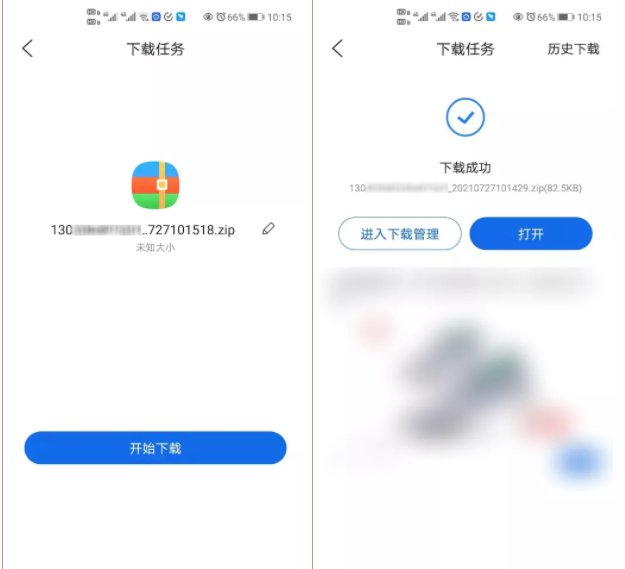This screenshot has width=625, height=569.
Task: Open 历史下载 history
Action: click(573, 49)
